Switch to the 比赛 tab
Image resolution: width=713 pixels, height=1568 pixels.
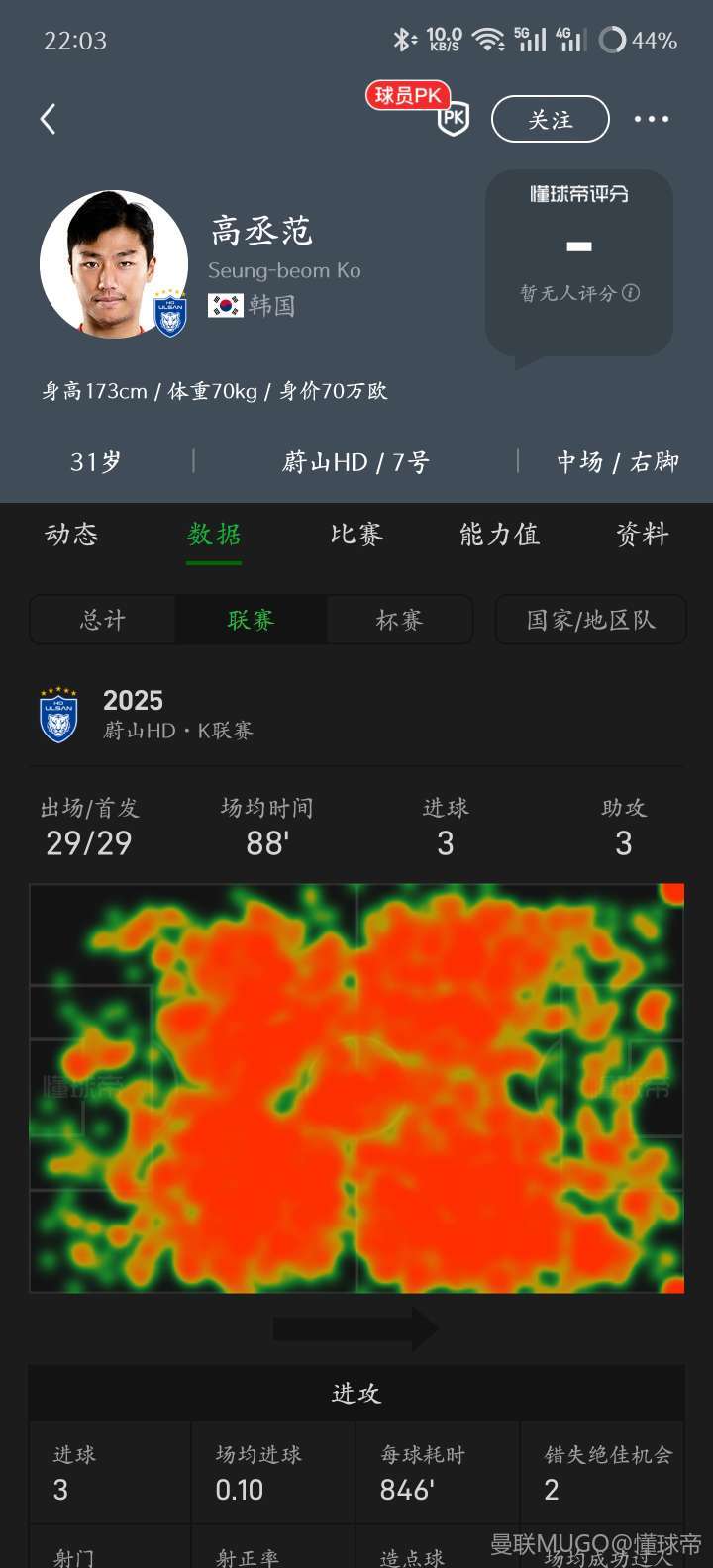356,535
